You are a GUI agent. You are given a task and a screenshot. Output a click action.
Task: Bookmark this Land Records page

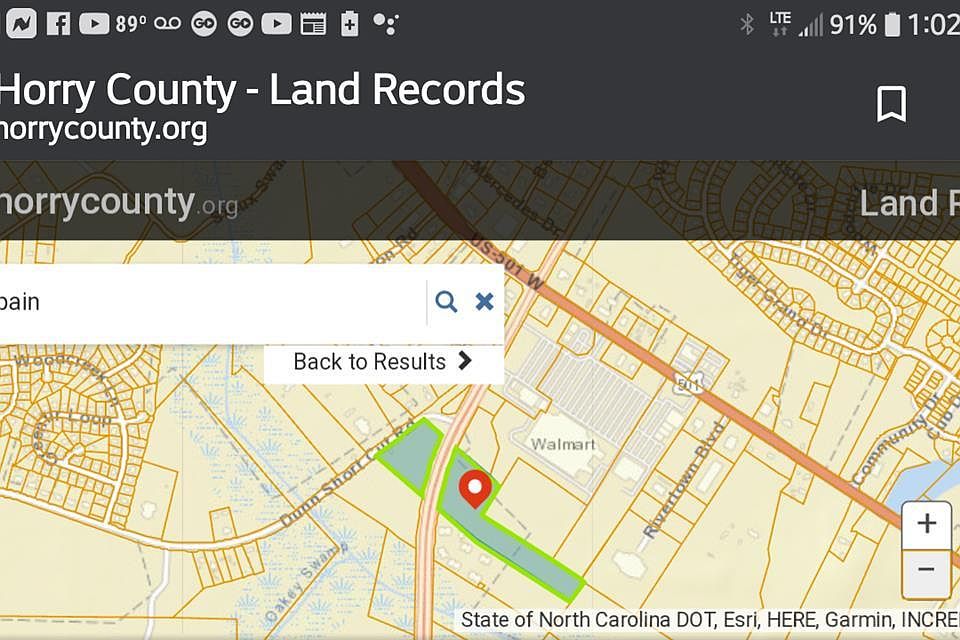(x=891, y=104)
